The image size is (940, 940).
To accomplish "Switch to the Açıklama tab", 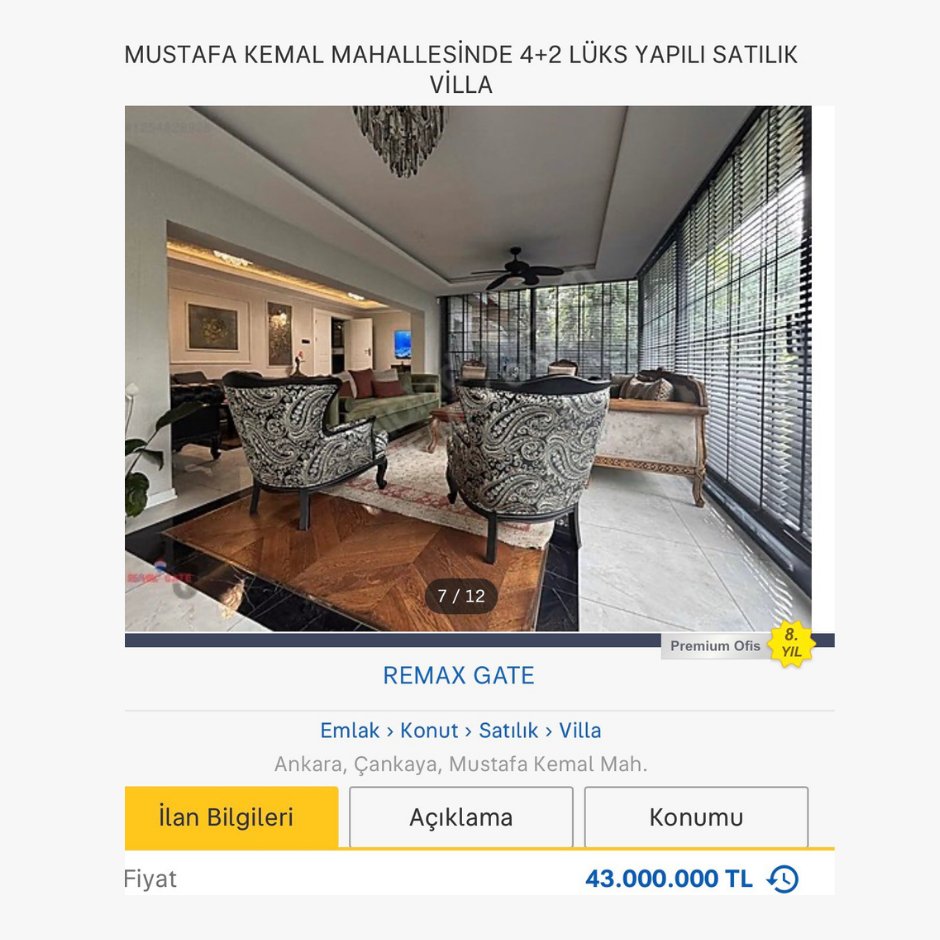I will tap(461, 817).
